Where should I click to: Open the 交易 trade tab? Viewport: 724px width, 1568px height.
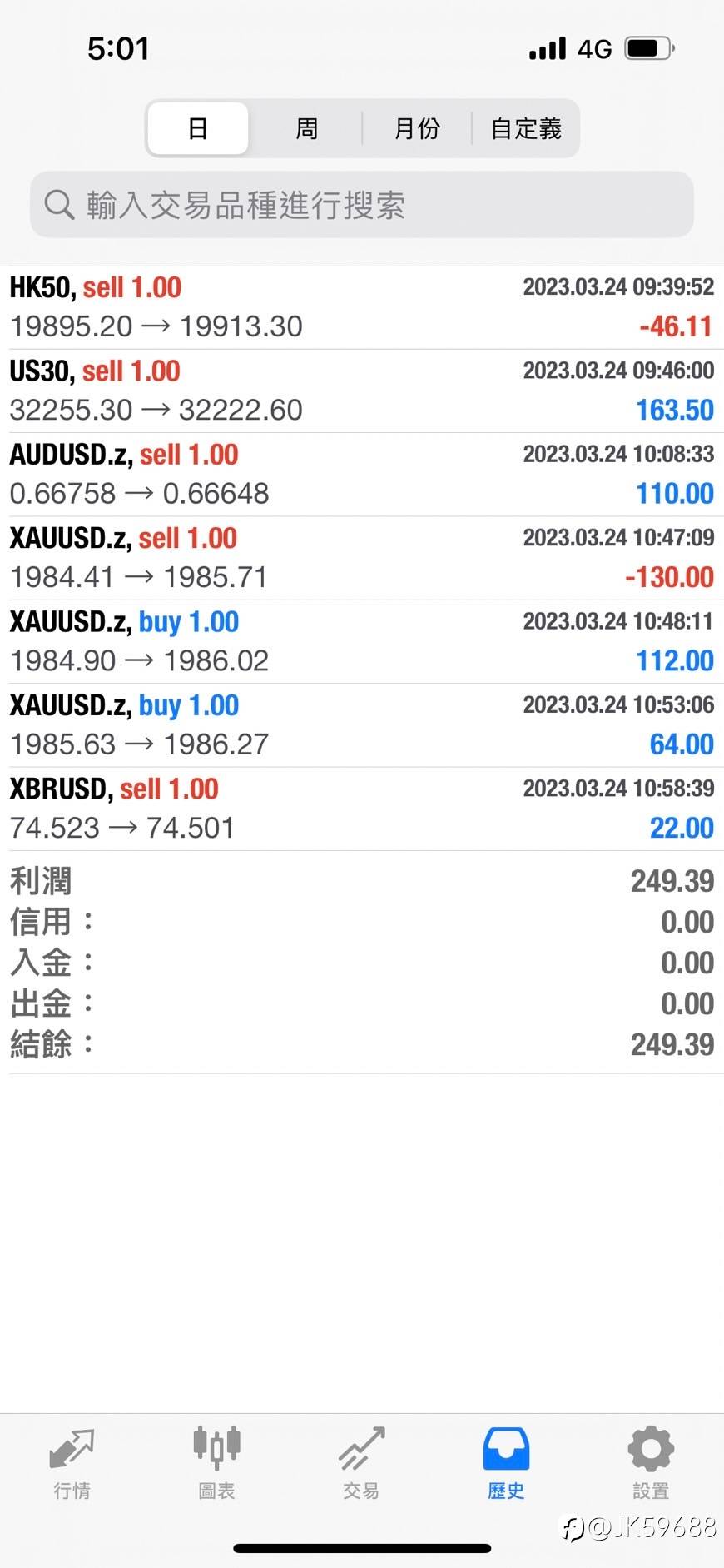click(x=361, y=1463)
